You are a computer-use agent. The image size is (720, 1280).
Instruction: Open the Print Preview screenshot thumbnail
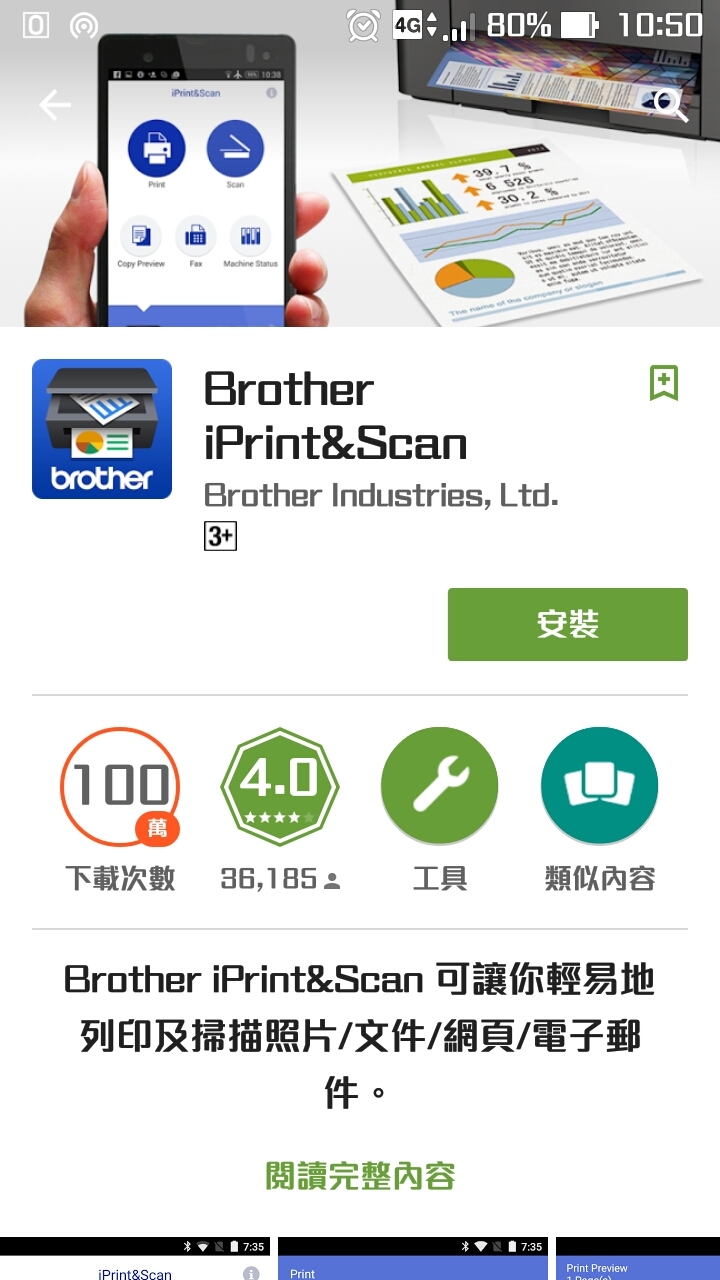pyautogui.click(x=638, y=1260)
